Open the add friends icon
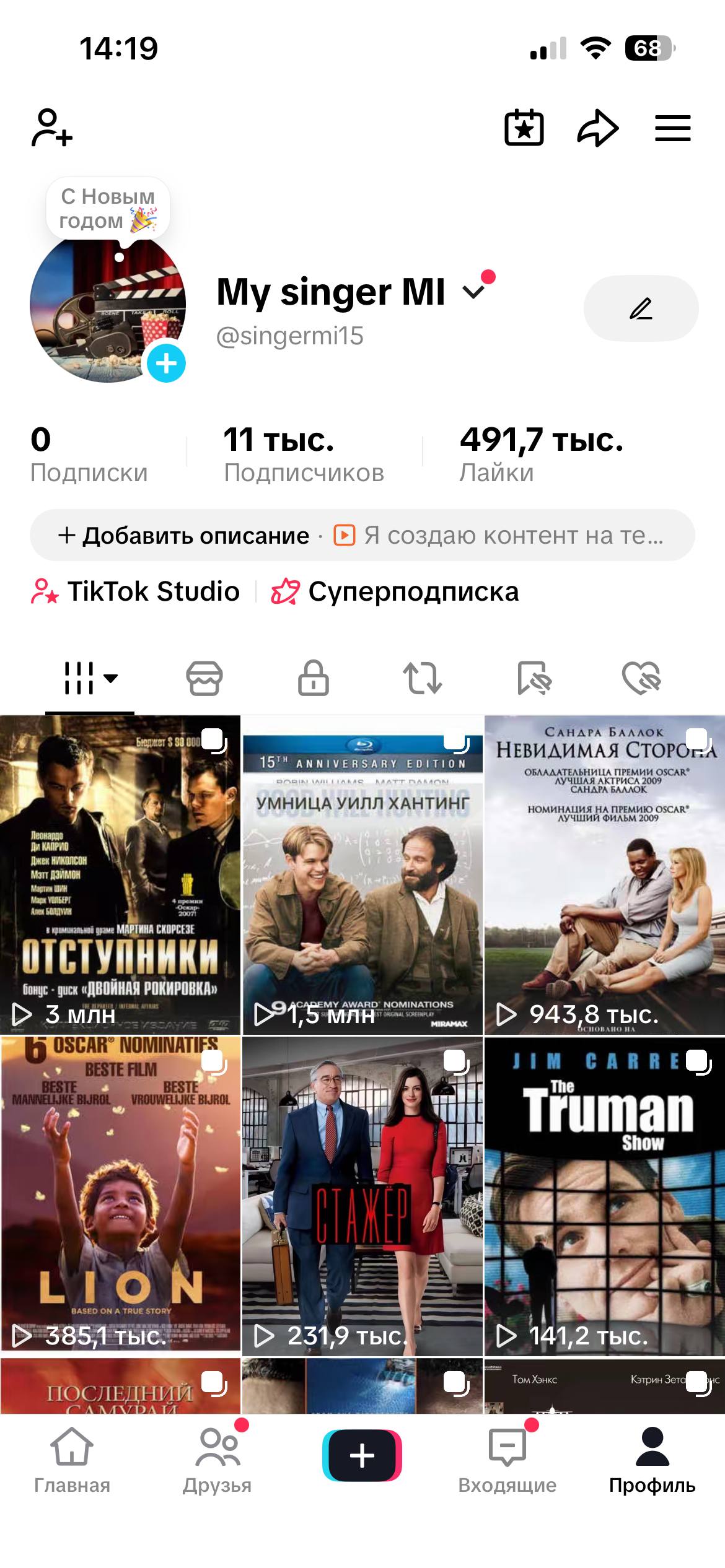The height and width of the screenshot is (1568, 725). 51,128
